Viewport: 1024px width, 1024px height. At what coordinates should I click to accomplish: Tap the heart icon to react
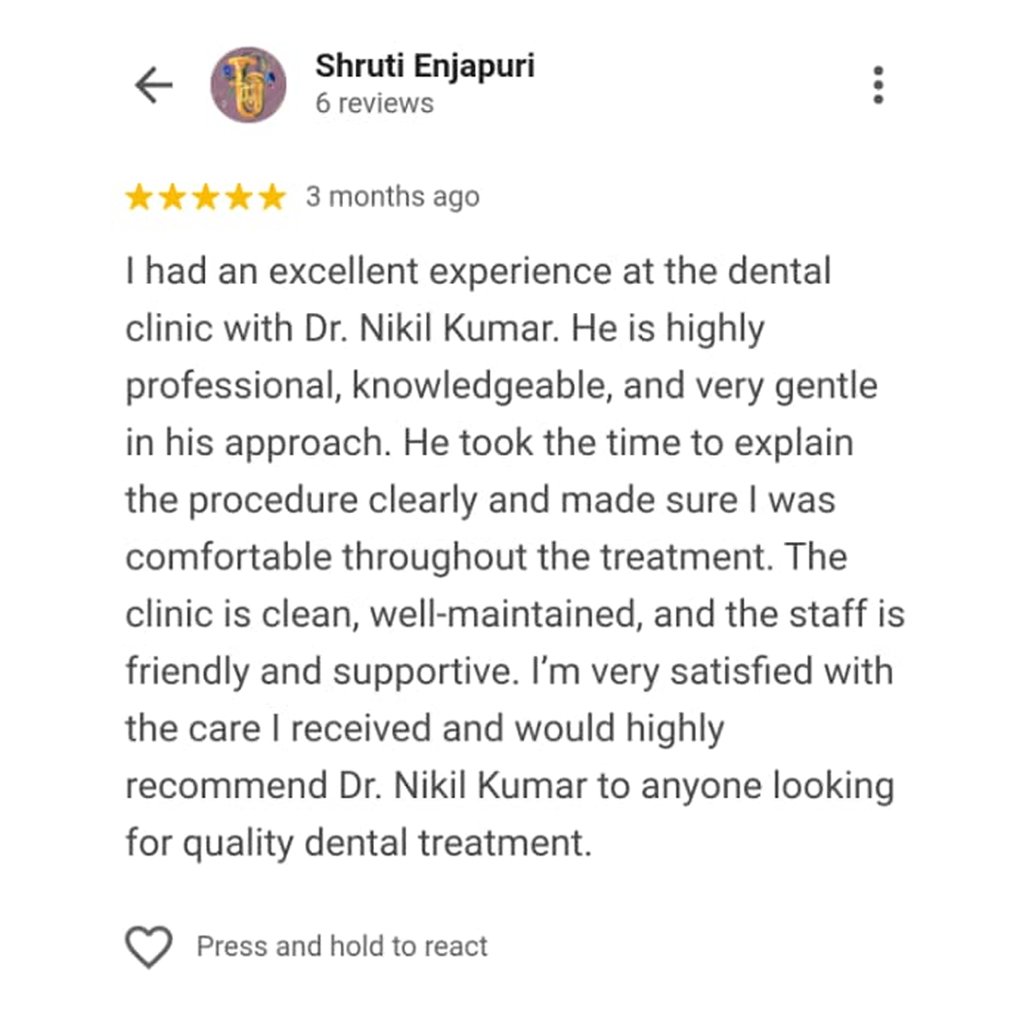(148, 946)
